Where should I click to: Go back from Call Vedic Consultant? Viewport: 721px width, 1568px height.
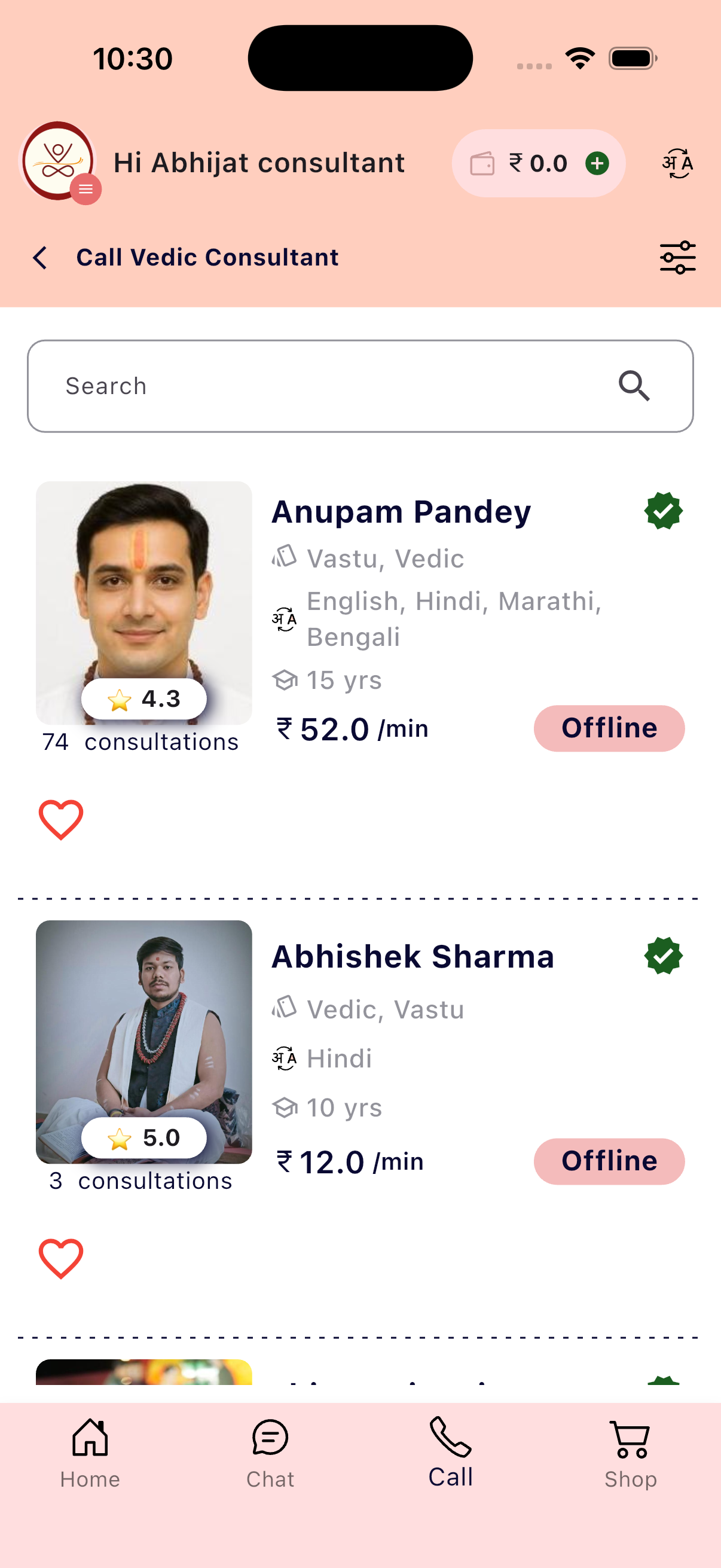point(40,258)
